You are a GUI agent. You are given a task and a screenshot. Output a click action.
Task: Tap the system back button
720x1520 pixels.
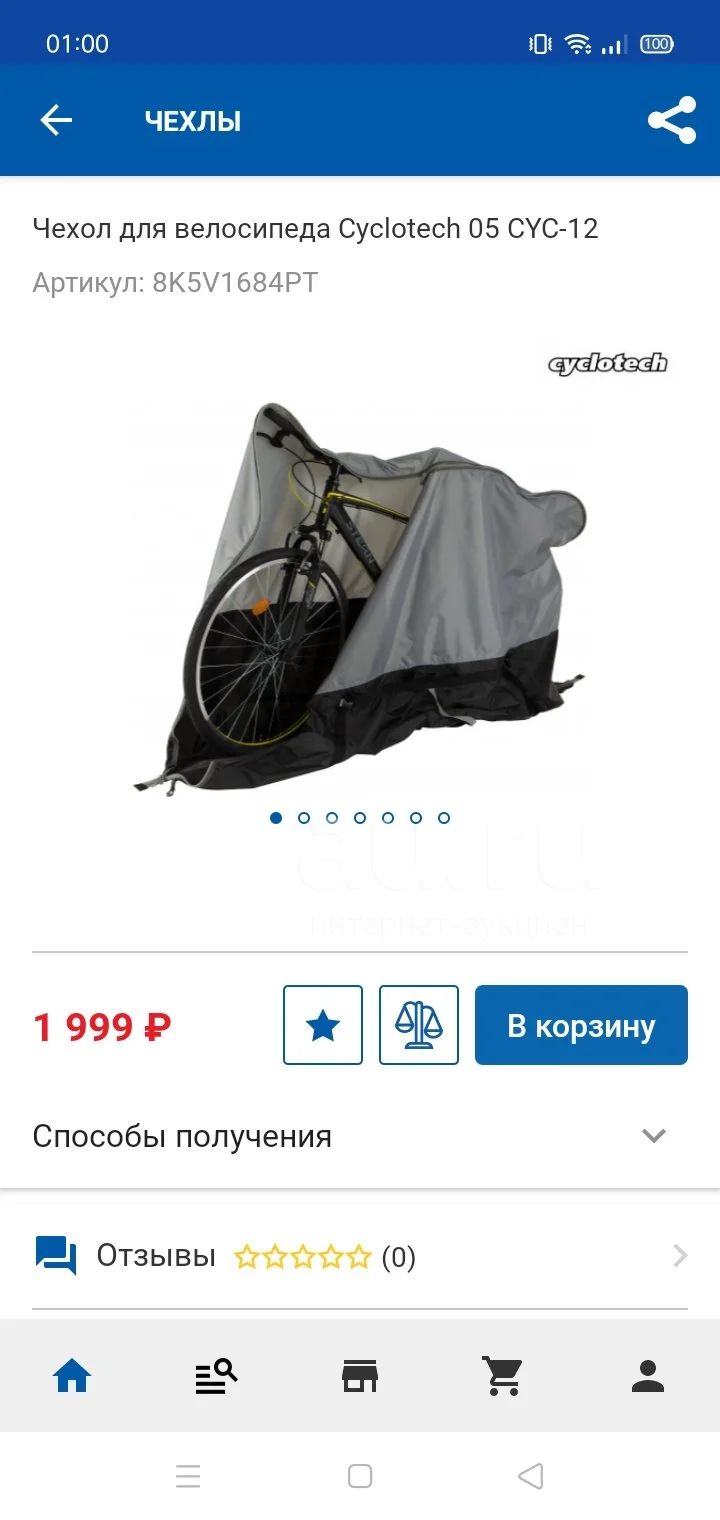[x=531, y=1476]
